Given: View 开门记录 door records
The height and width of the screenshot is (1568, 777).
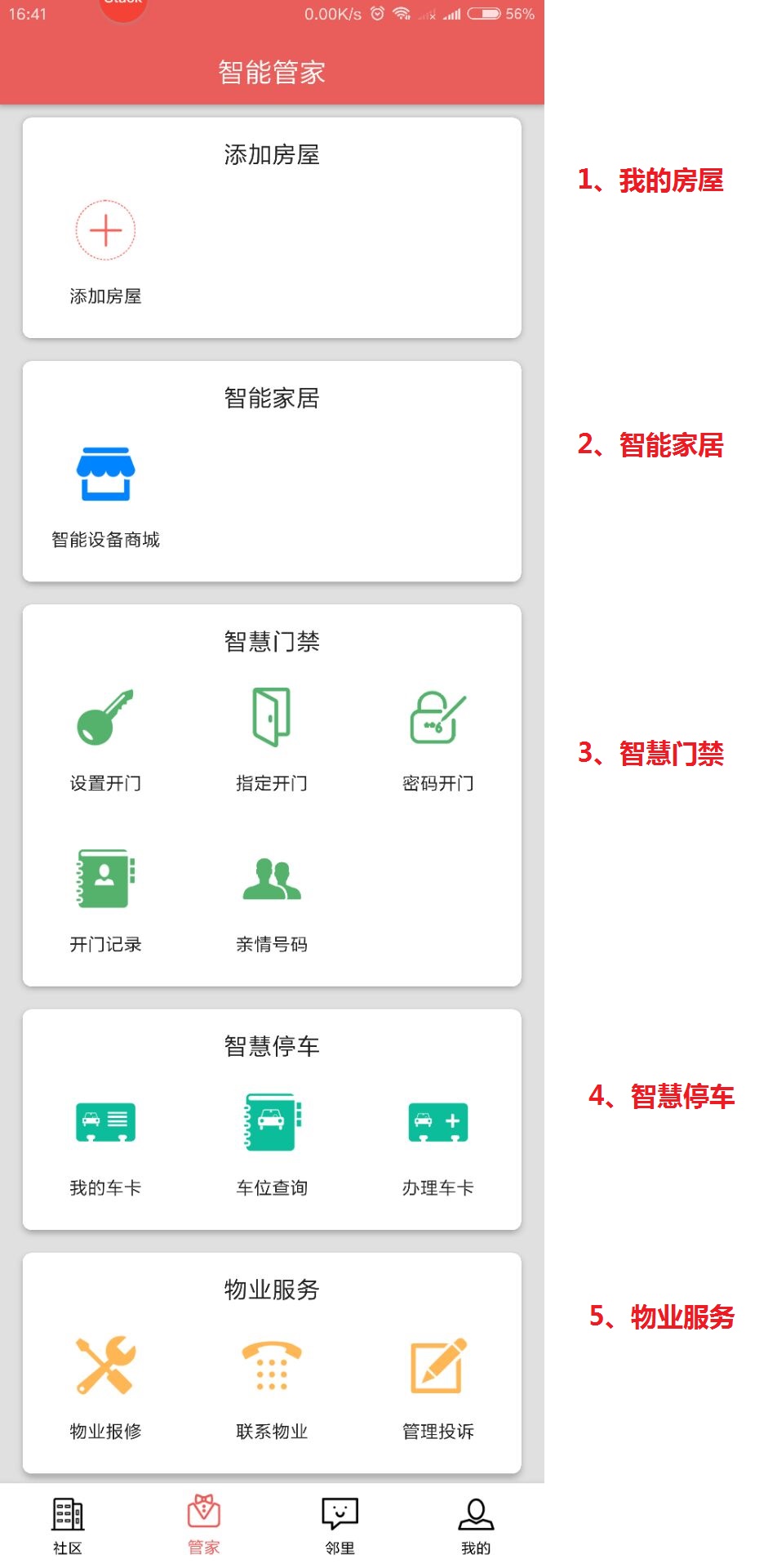Looking at the screenshot, I should coord(105,879).
